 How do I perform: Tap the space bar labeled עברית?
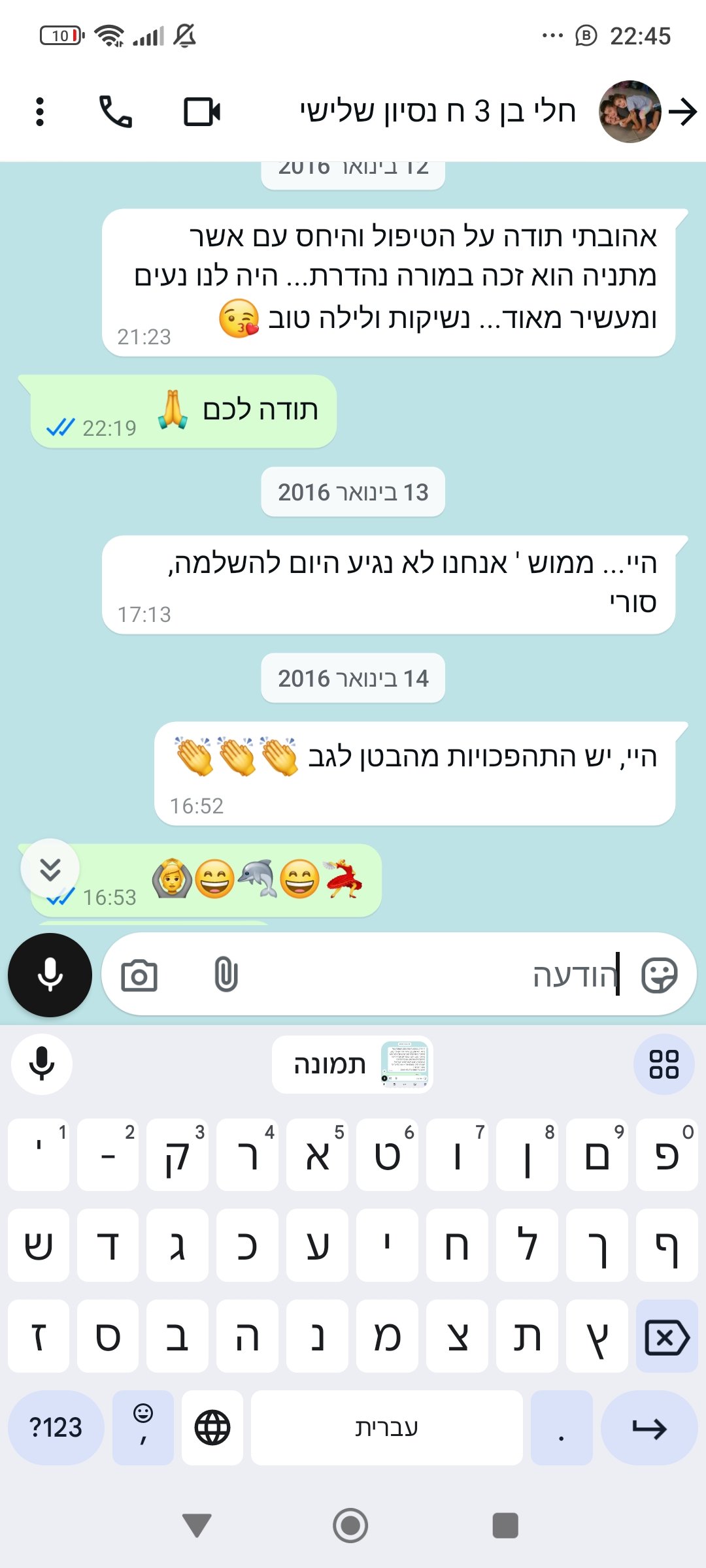386,1428
